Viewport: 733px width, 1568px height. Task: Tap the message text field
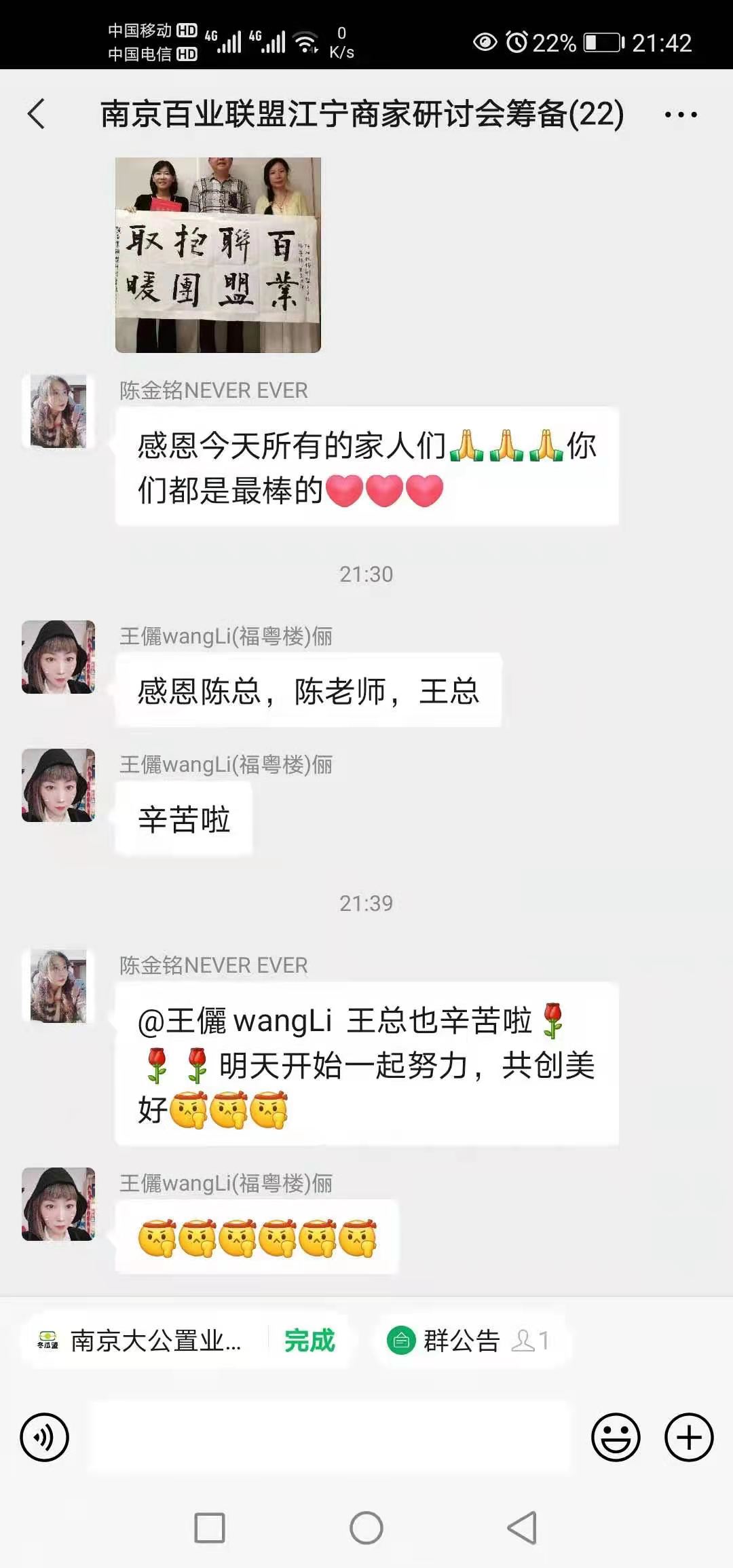coord(331,1437)
